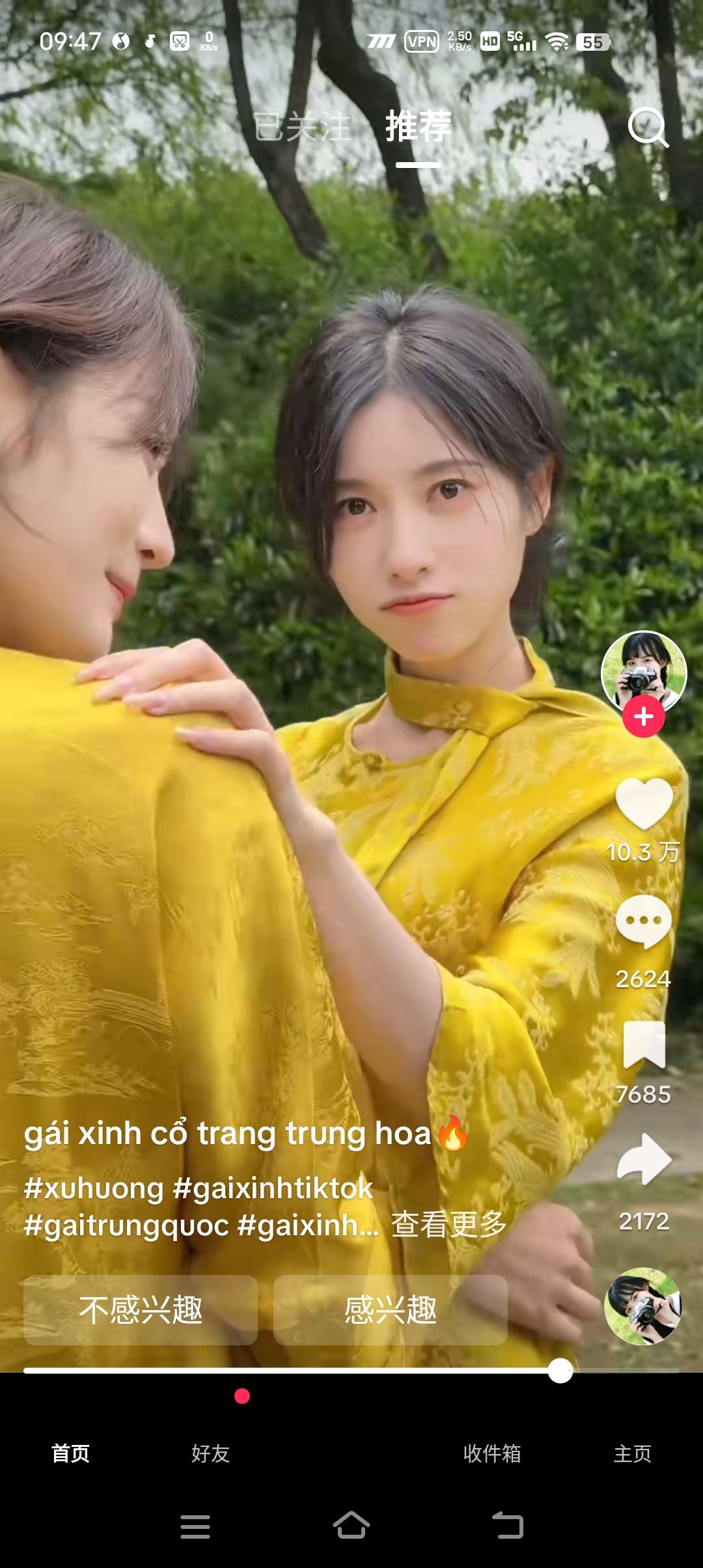The image size is (703, 1568).
Task: Expand the caption with 查看更多
Action: (449, 1225)
